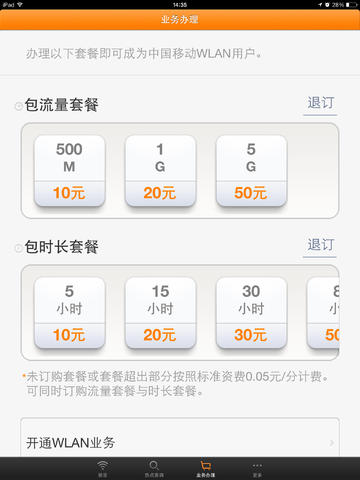This screenshot has height=480, width=360.
Task: Tap 退订 beside 包时长套餐
Action: pos(320,247)
